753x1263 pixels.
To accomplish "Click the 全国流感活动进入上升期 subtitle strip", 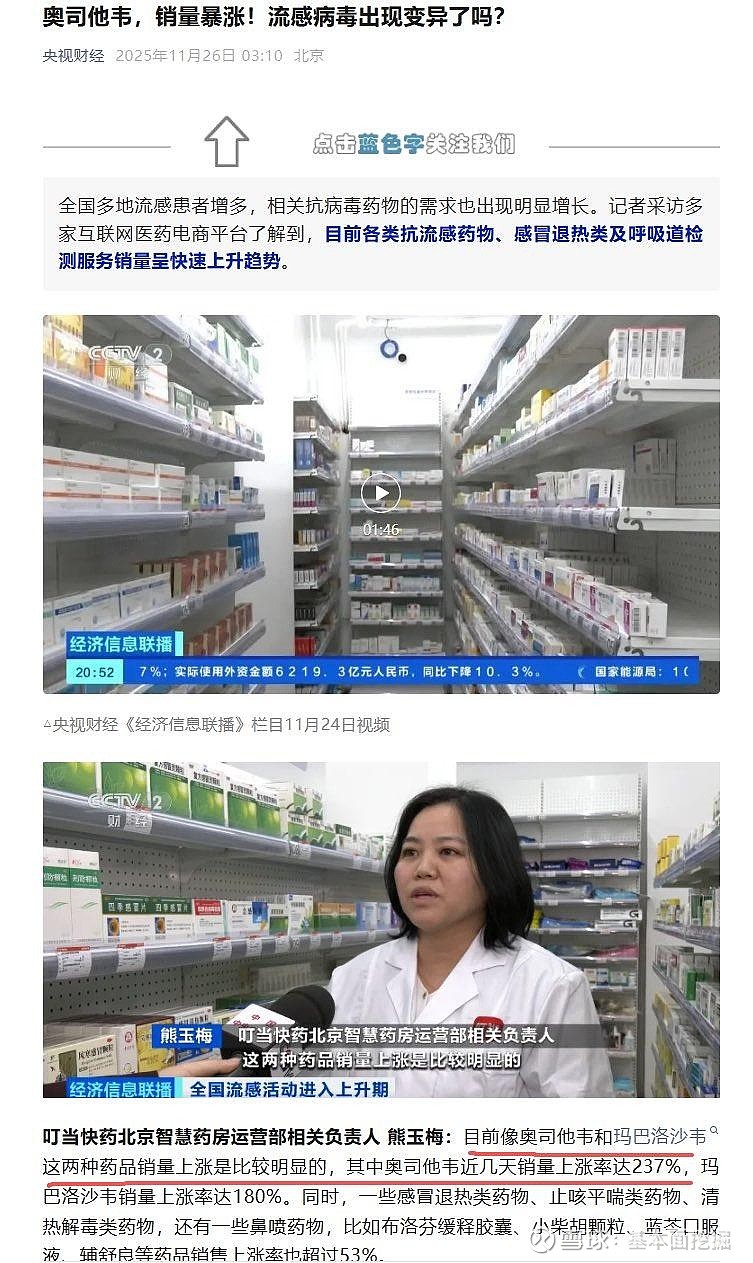I will click(310, 1090).
